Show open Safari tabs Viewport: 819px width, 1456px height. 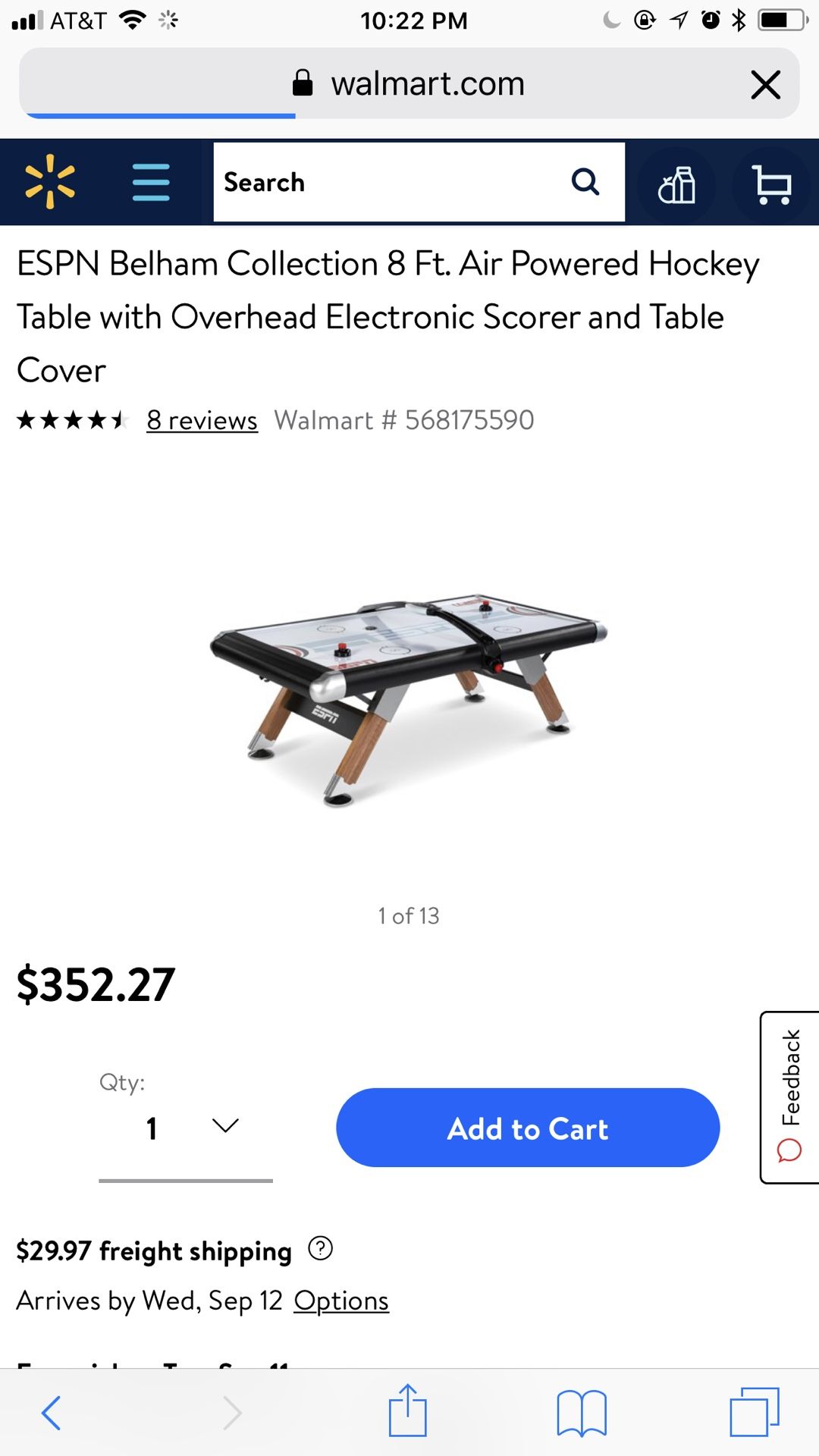click(755, 1411)
